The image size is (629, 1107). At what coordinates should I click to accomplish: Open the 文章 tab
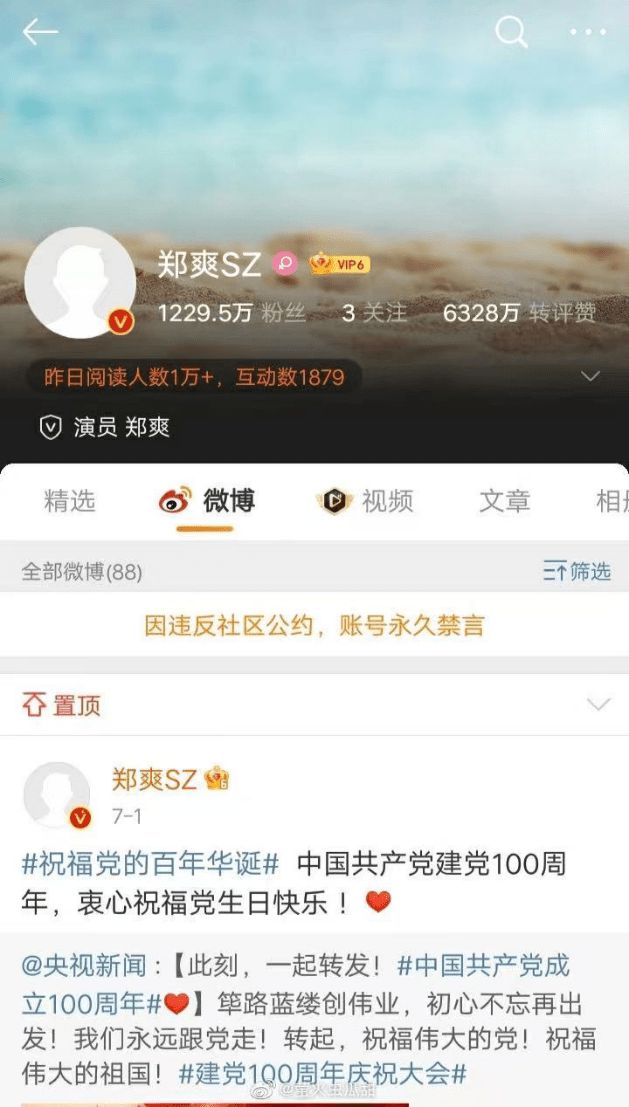coord(505,501)
